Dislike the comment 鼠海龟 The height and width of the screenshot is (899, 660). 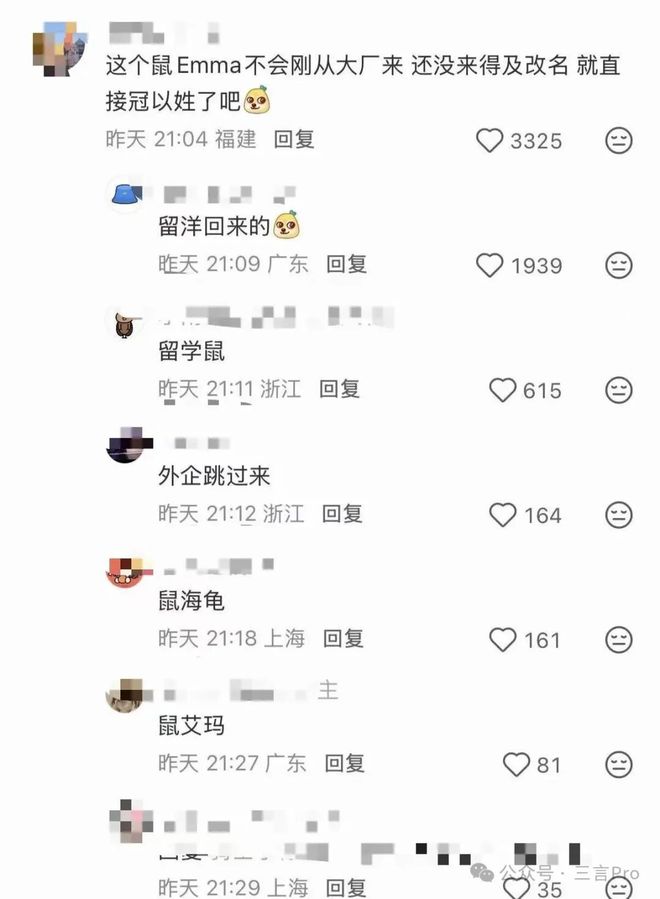point(619,640)
